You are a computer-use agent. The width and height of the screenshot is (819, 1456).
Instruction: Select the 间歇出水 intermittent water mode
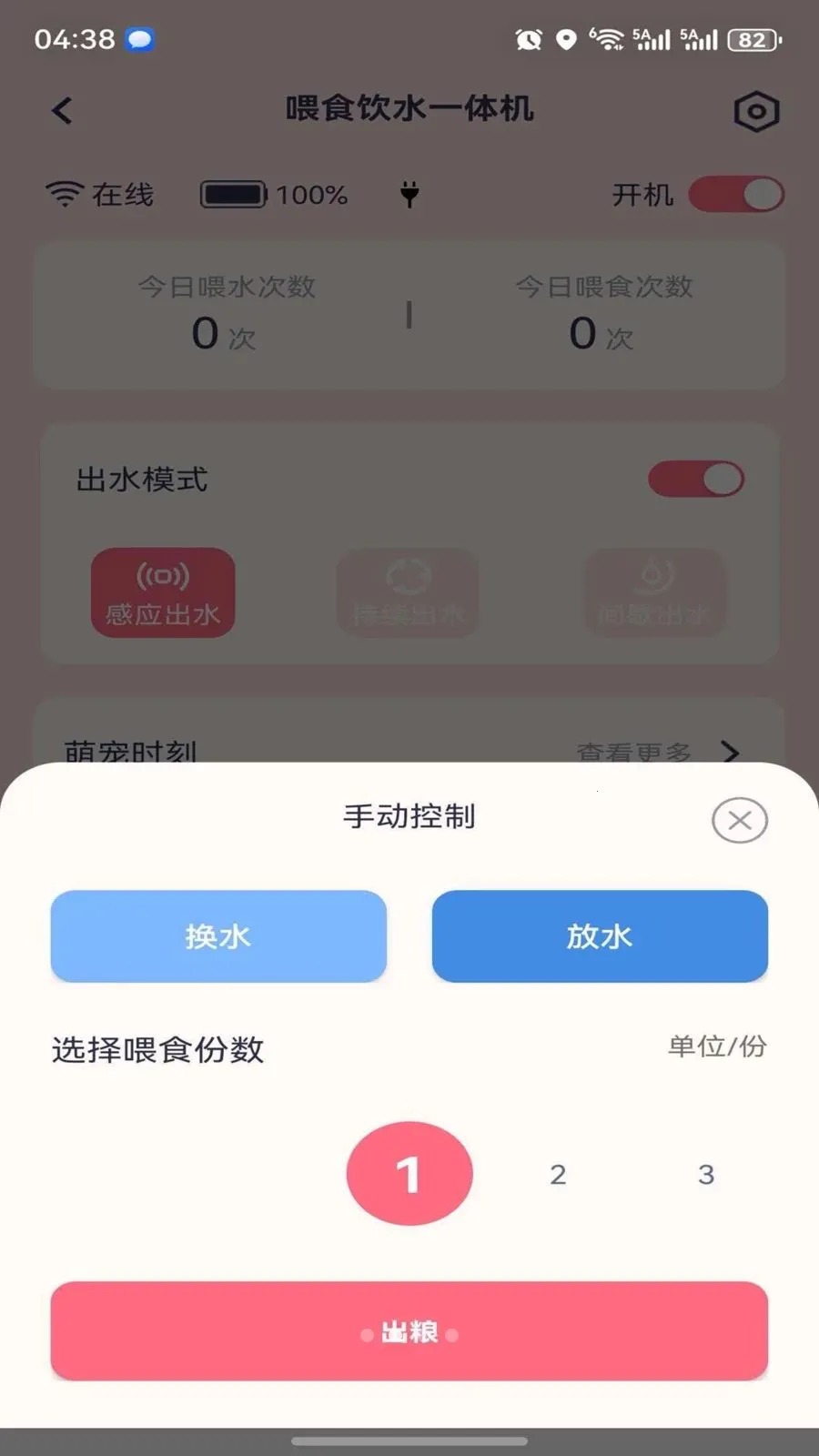click(x=654, y=592)
